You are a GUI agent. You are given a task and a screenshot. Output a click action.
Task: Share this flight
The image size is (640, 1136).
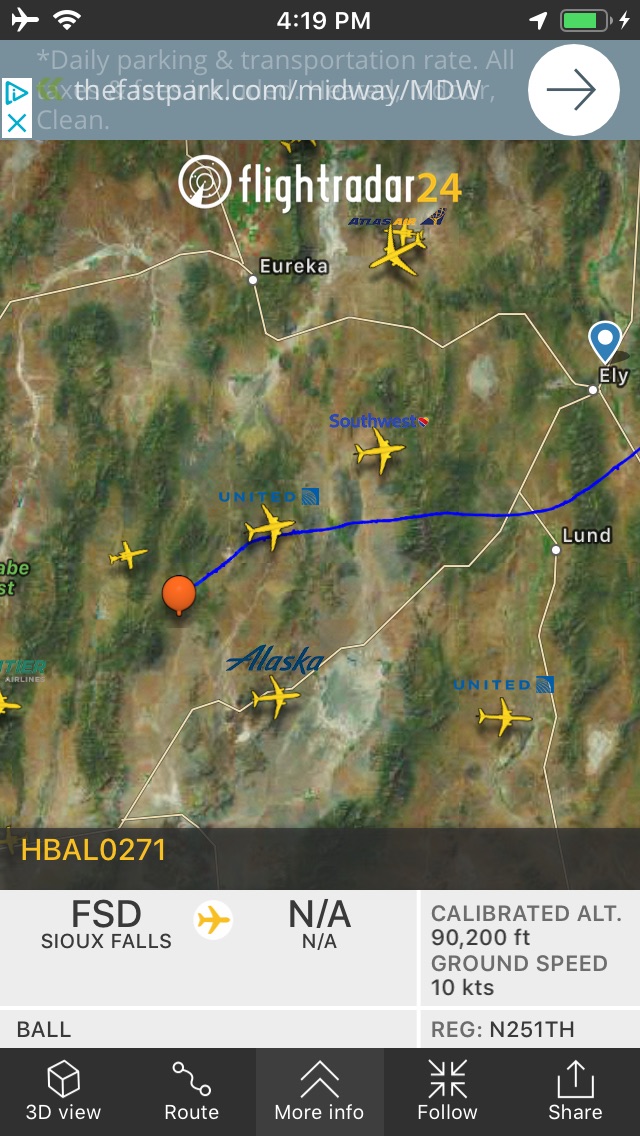pos(575,1092)
